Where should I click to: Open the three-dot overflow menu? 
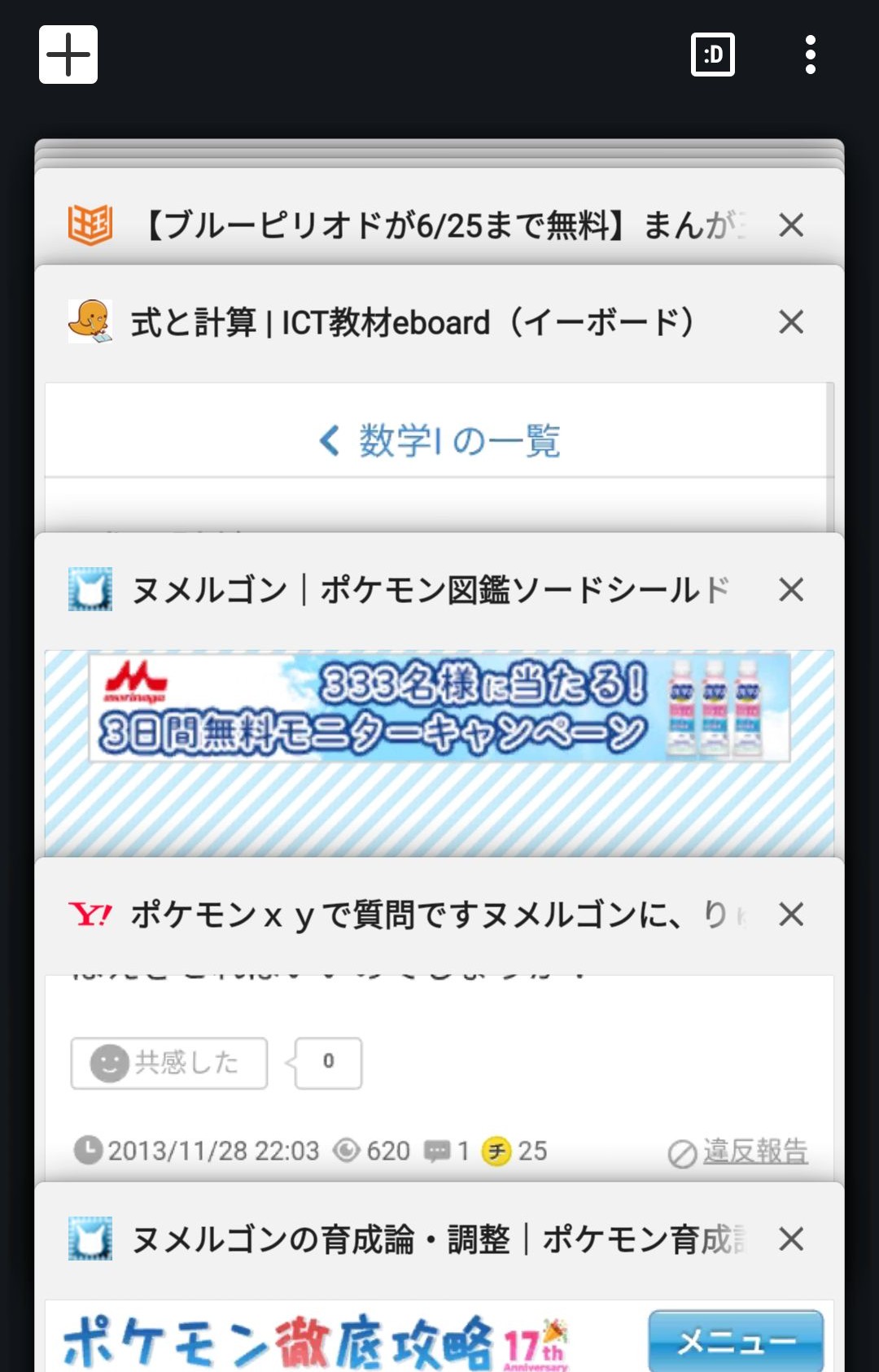tap(810, 55)
